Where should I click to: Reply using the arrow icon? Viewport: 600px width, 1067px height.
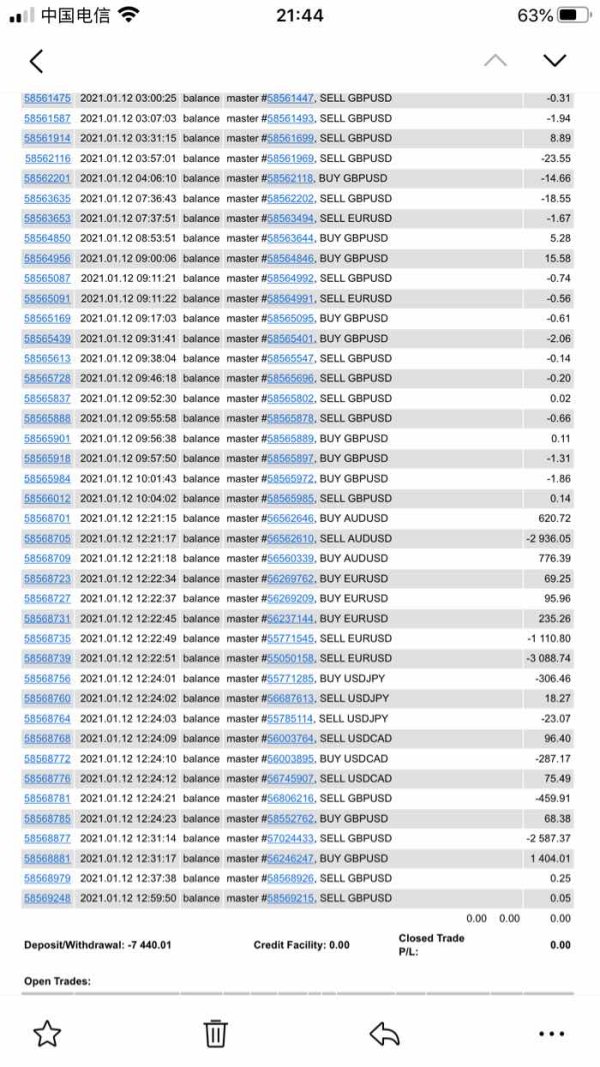pyautogui.click(x=384, y=1034)
